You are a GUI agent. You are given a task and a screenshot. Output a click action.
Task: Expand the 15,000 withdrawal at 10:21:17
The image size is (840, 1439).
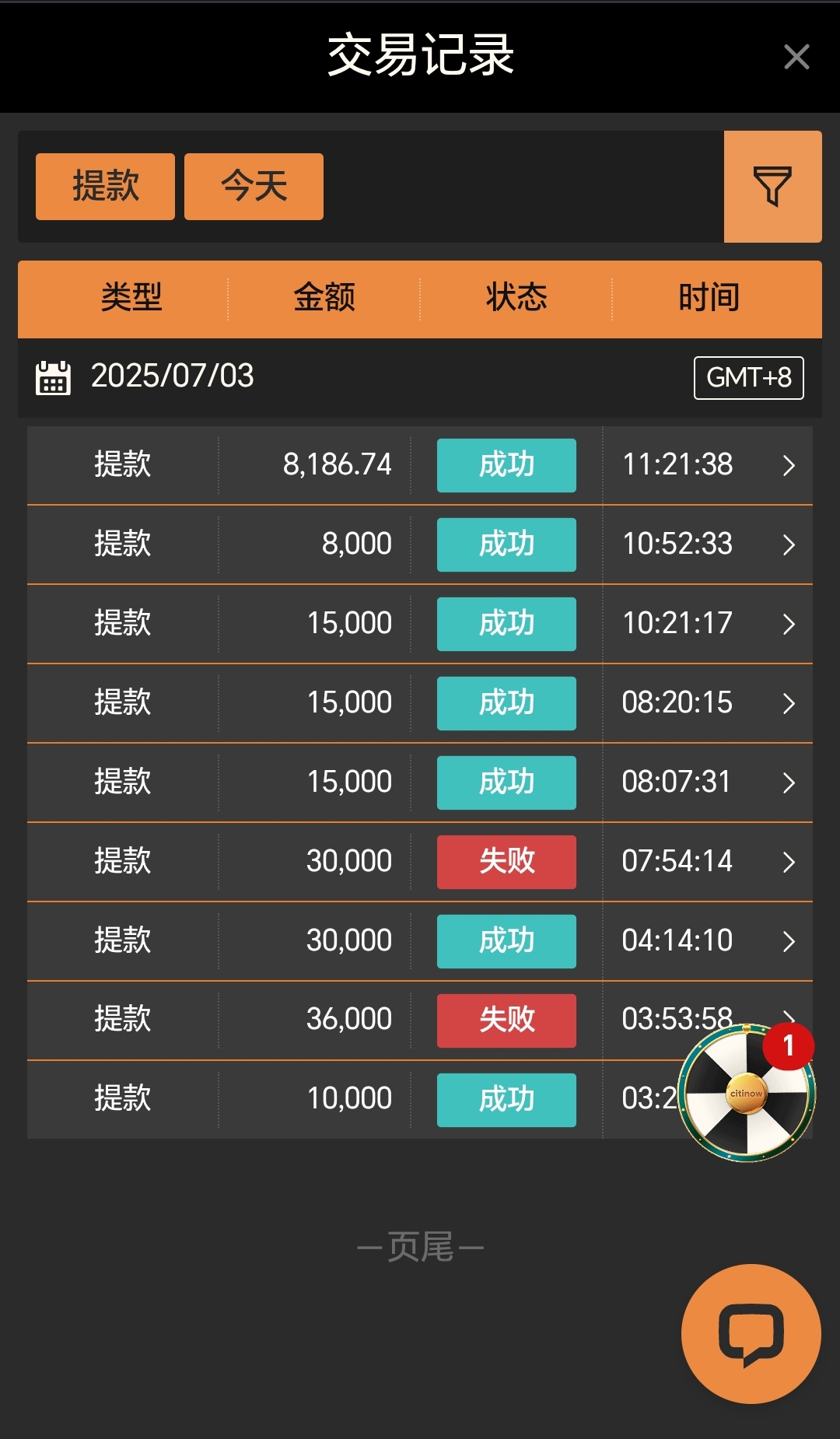[789, 623]
